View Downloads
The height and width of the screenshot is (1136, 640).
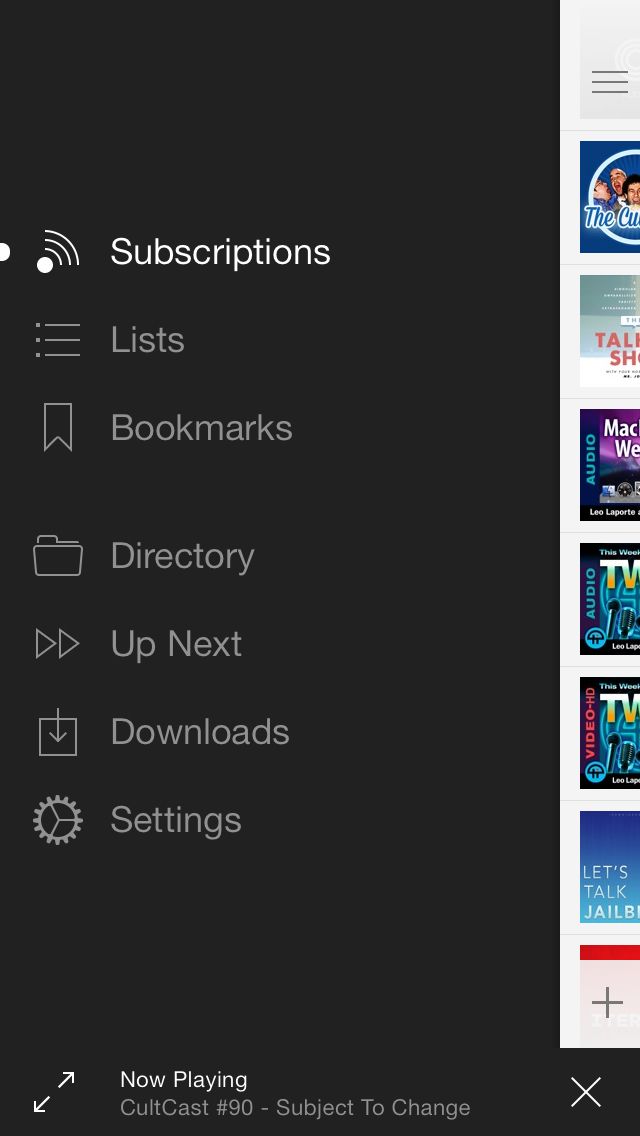click(x=199, y=732)
